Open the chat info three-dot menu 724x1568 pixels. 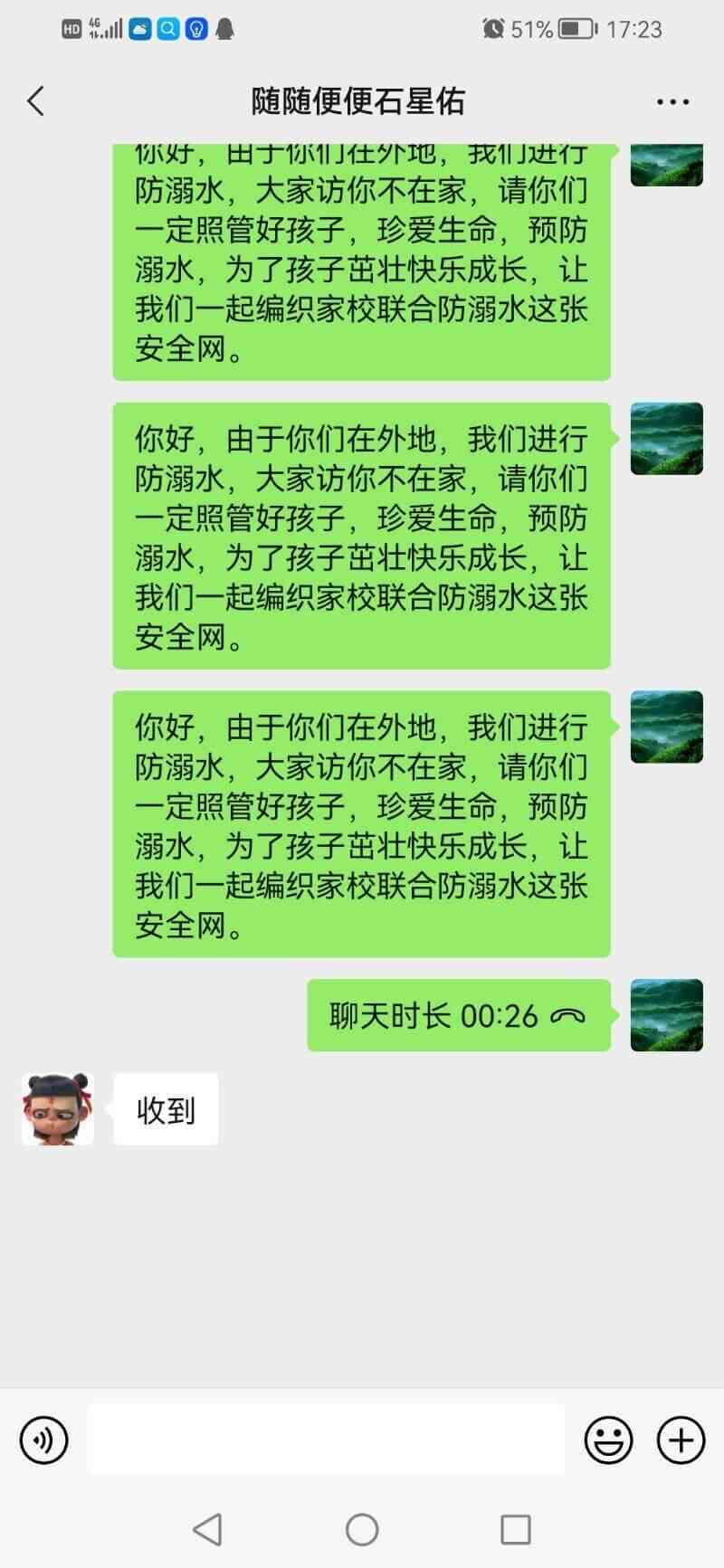tap(672, 102)
